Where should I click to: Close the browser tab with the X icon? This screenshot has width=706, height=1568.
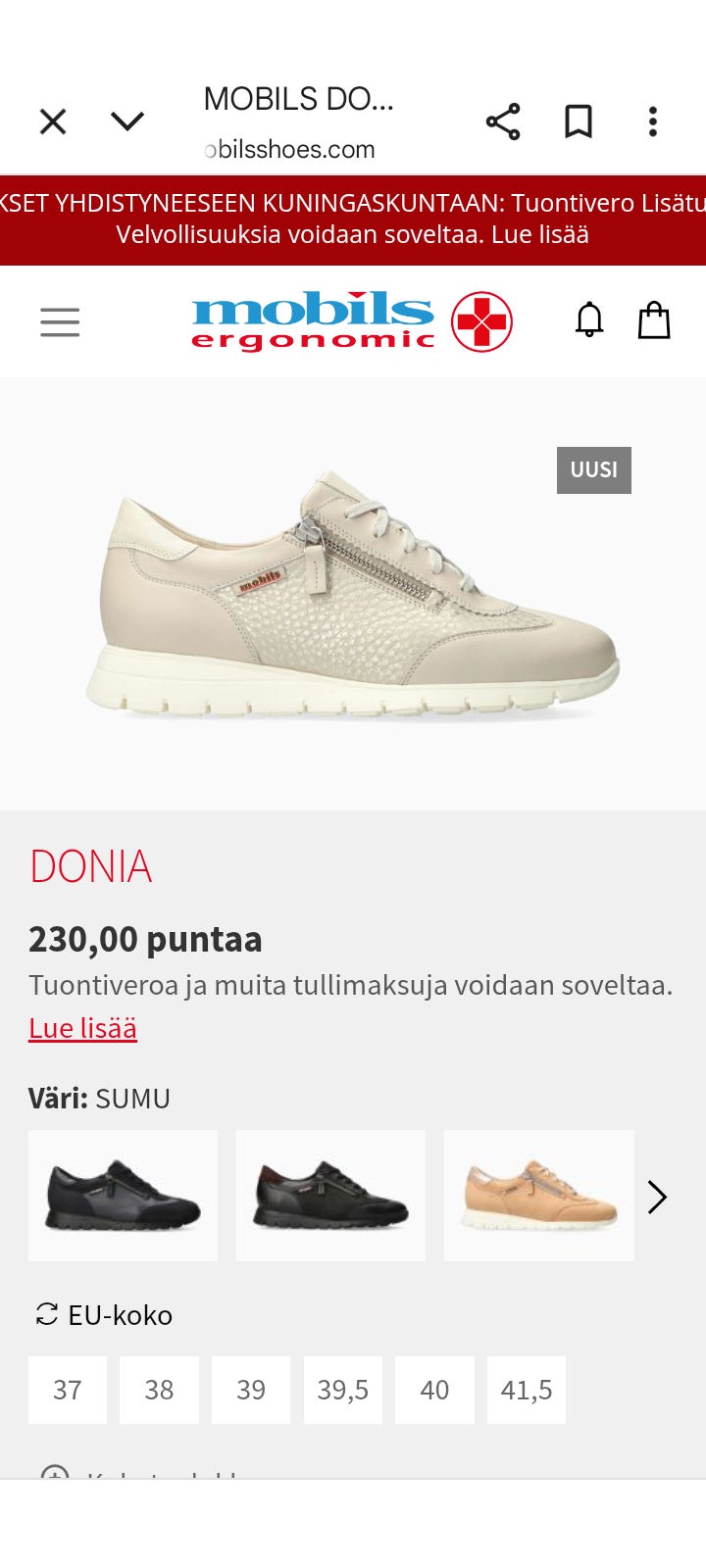point(53,122)
